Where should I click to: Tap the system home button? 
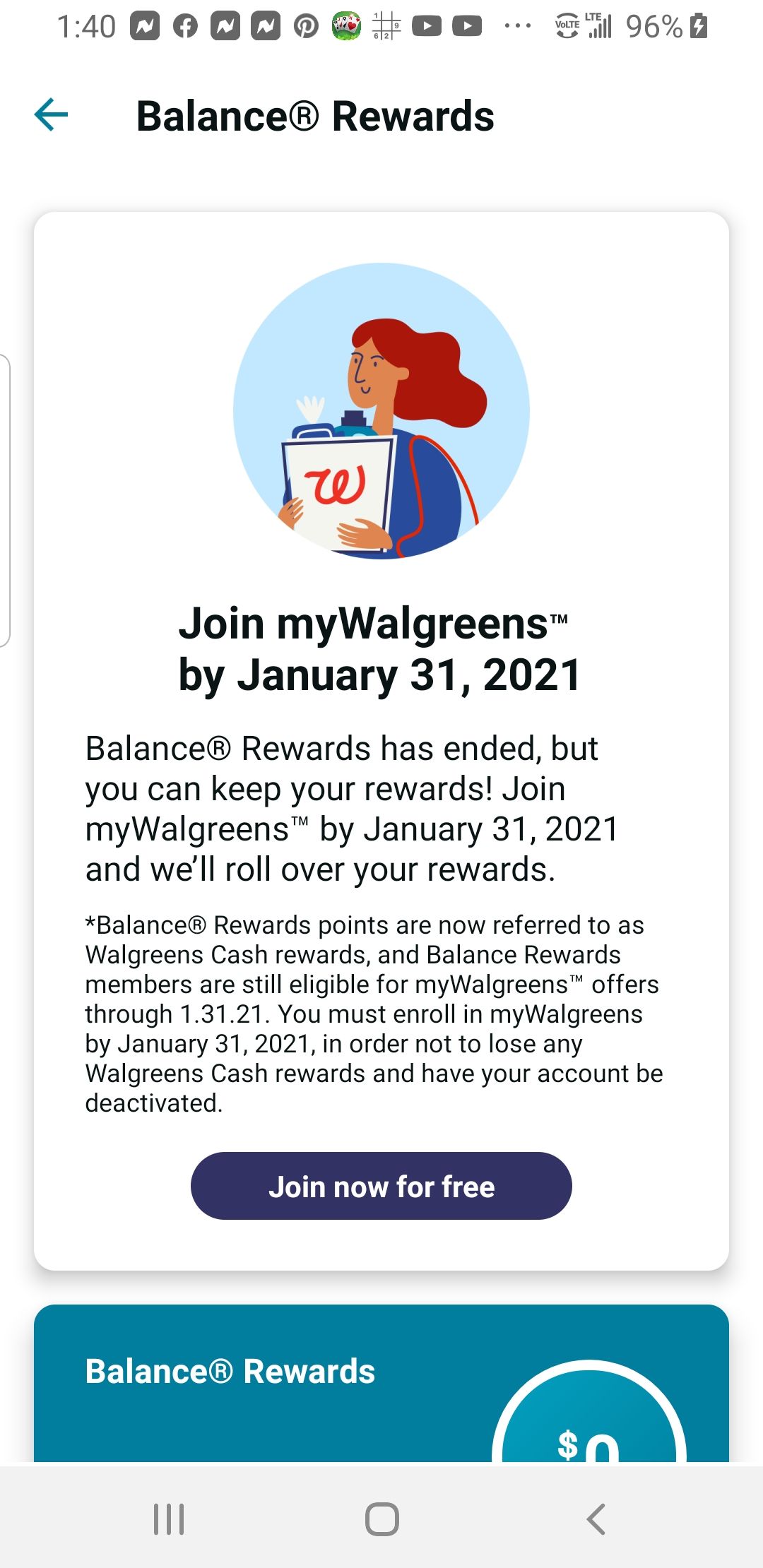click(x=381, y=1519)
